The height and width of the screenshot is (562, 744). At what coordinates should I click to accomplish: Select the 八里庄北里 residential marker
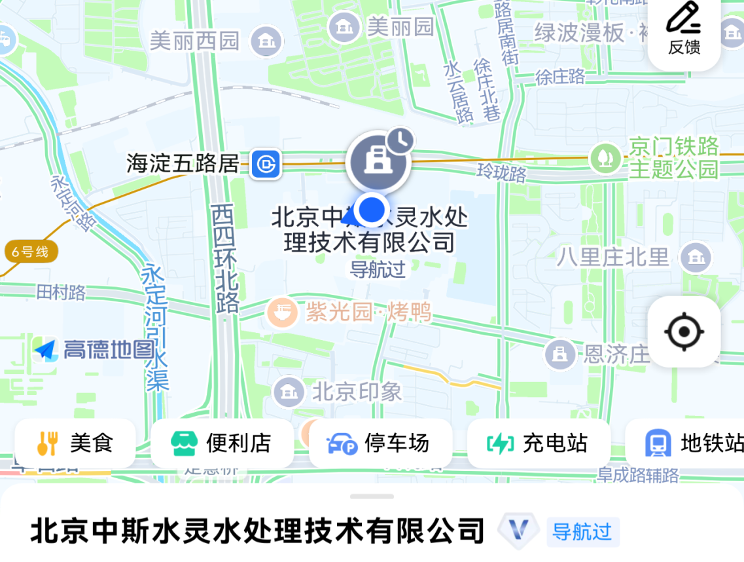pos(696,257)
